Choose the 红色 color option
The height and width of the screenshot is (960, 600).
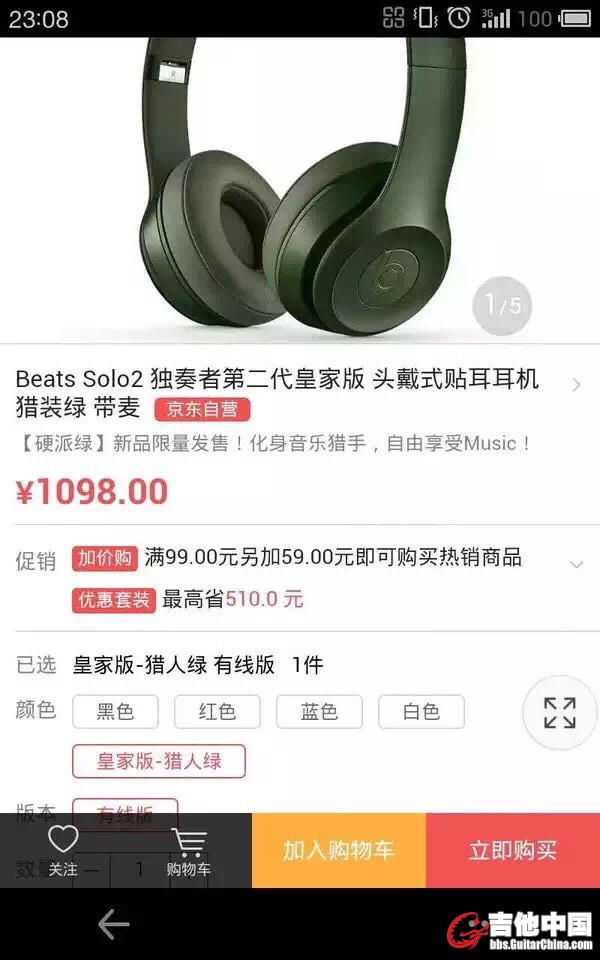click(217, 712)
